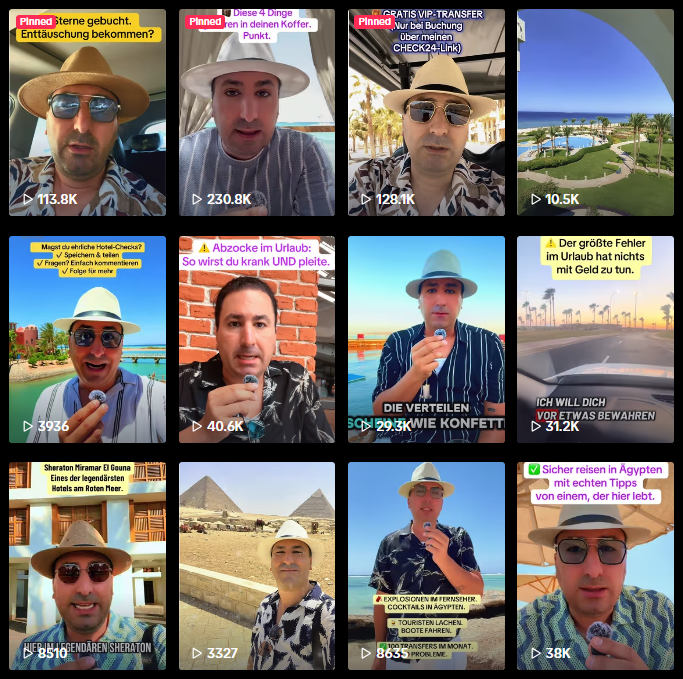Play the 'Die verteilen wie Konfetti' video
Image resolution: width=683 pixels, height=679 pixels.
(426, 340)
